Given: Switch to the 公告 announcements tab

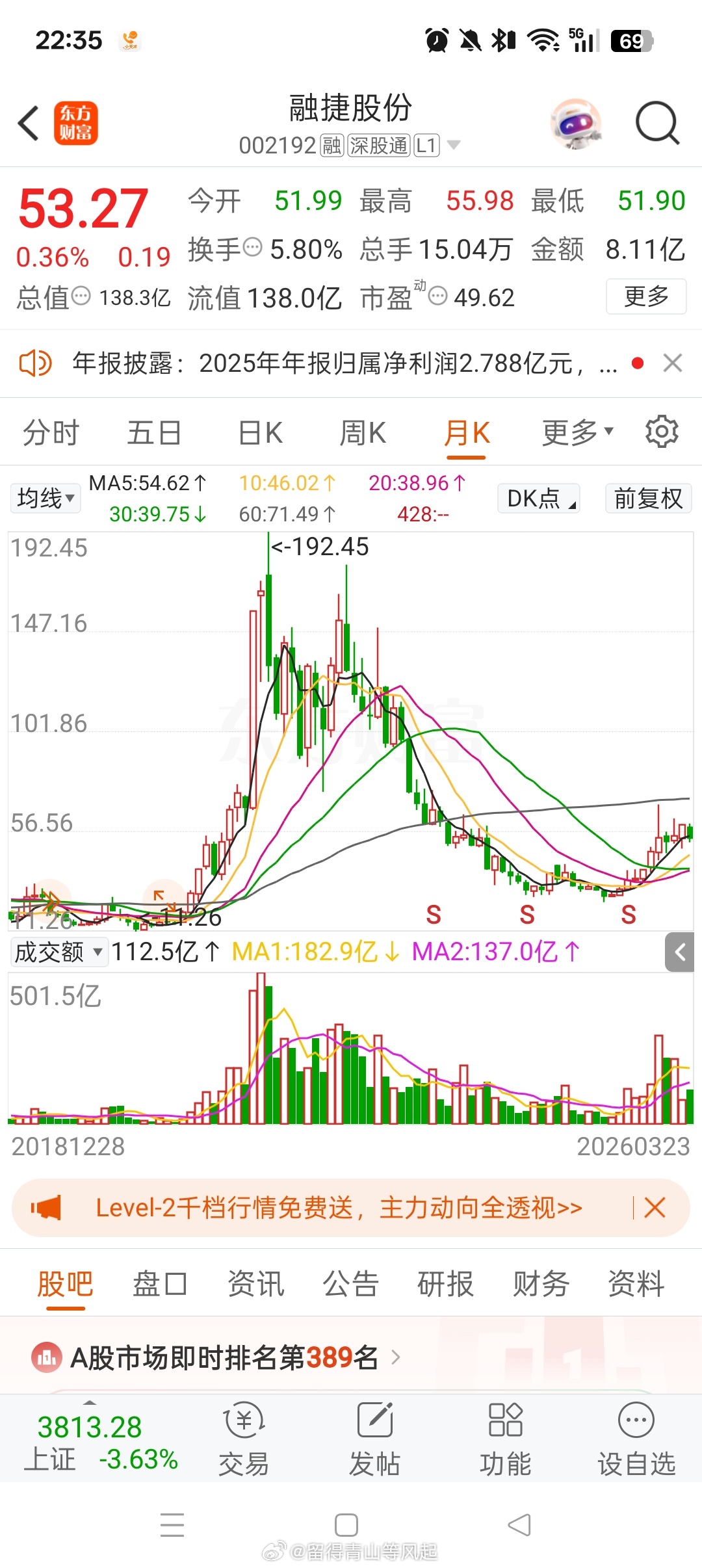Looking at the screenshot, I should click(350, 1282).
